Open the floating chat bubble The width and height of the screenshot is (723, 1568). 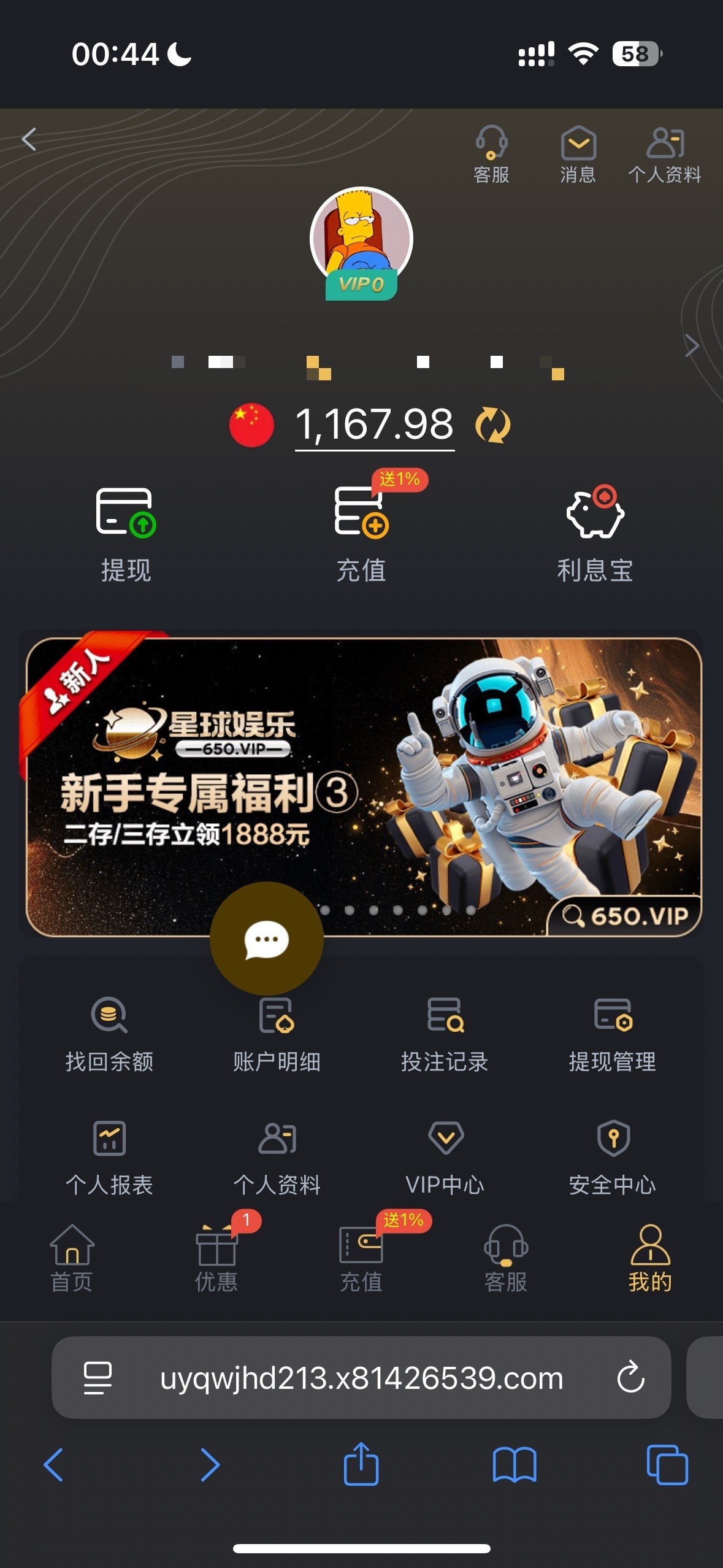(267, 939)
